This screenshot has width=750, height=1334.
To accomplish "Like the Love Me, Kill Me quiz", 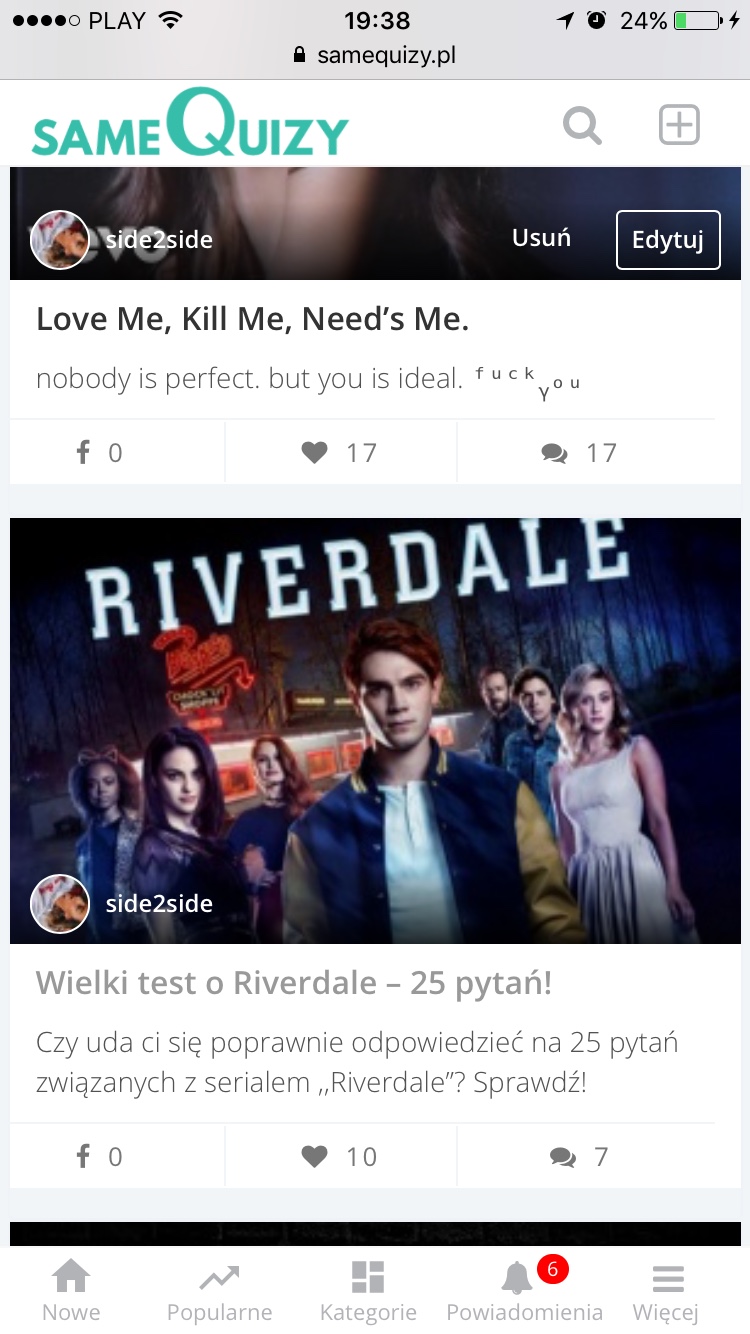I will [340, 453].
